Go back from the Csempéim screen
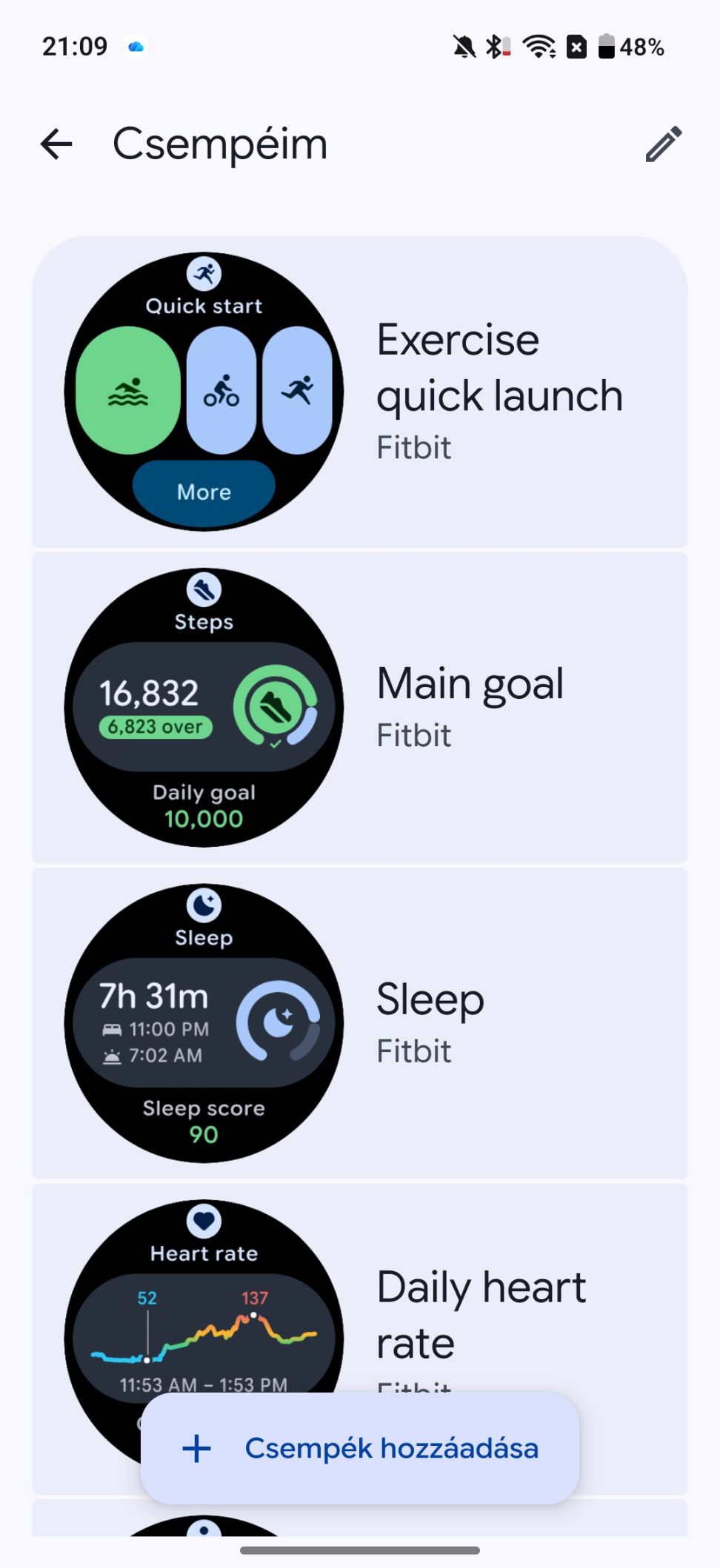Screen dimensions: 720x1568 click(56, 144)
